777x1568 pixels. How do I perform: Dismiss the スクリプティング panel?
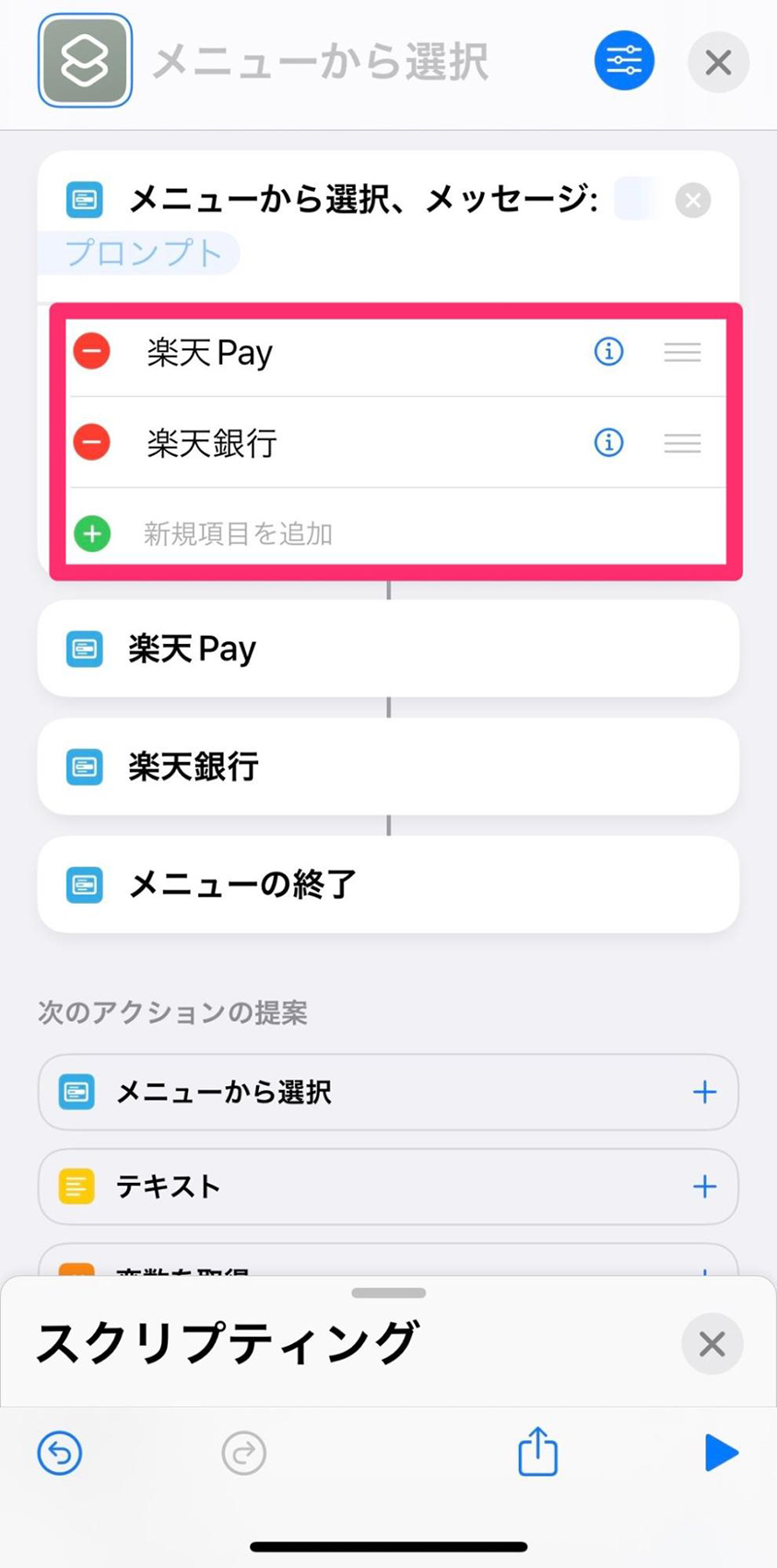(x=712, y=1344)
